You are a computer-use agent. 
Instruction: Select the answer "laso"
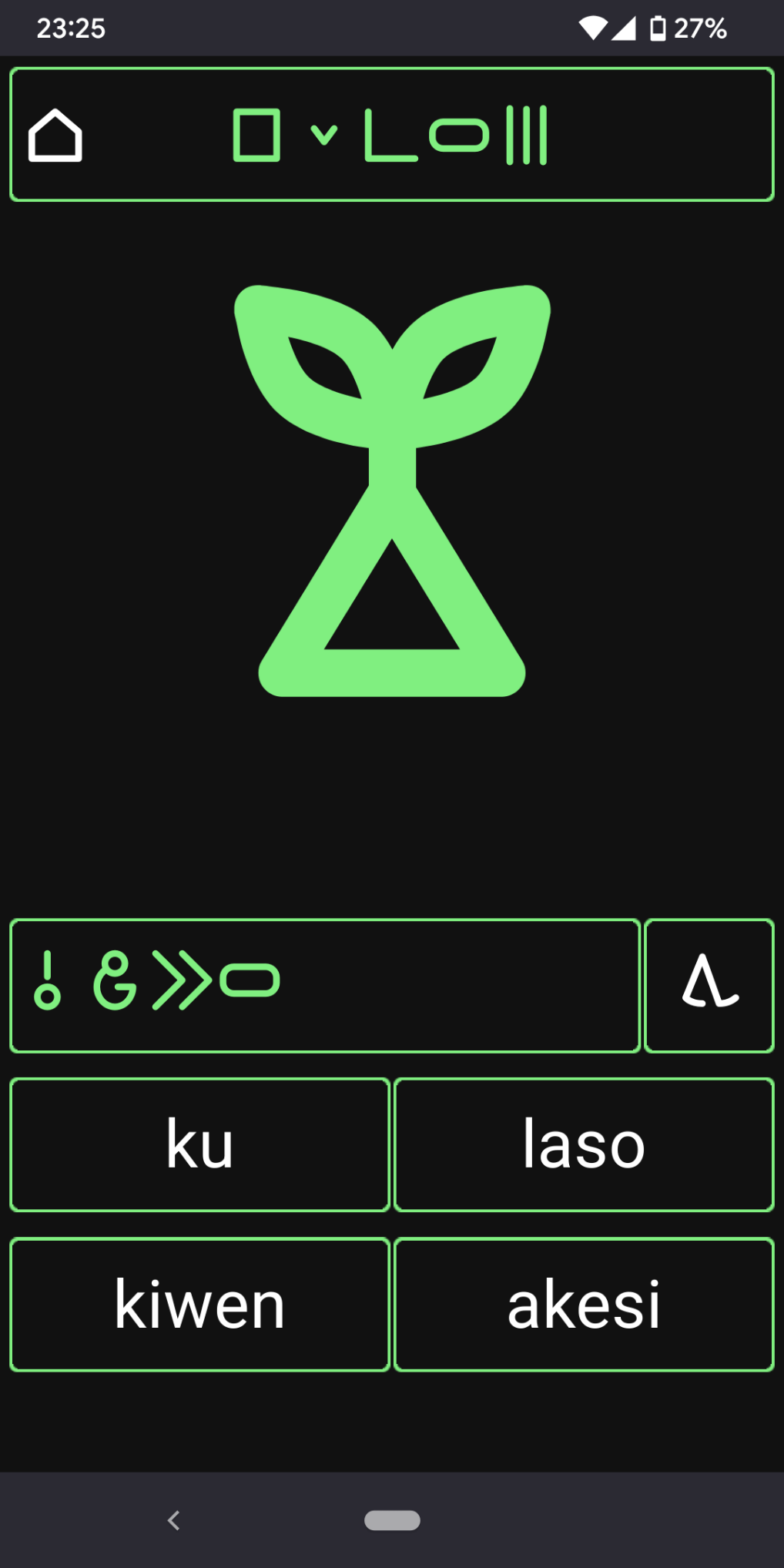[x=584, y=1144]
